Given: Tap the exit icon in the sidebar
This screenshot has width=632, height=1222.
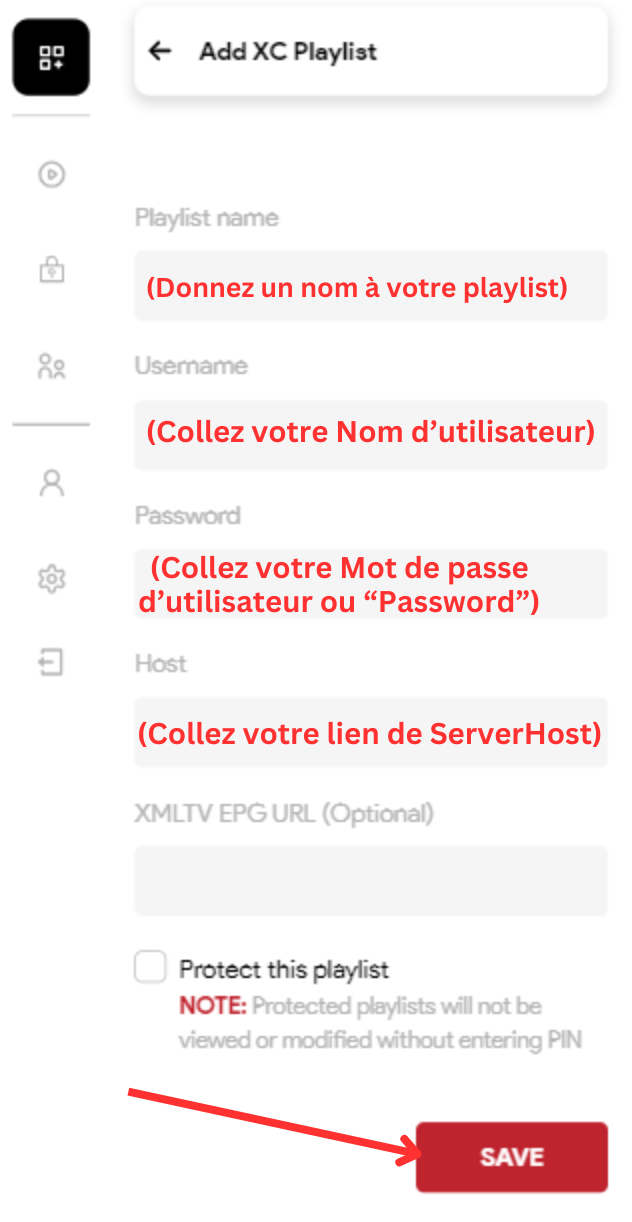Looking at the screenshot, I should click(x=51, y=662).
